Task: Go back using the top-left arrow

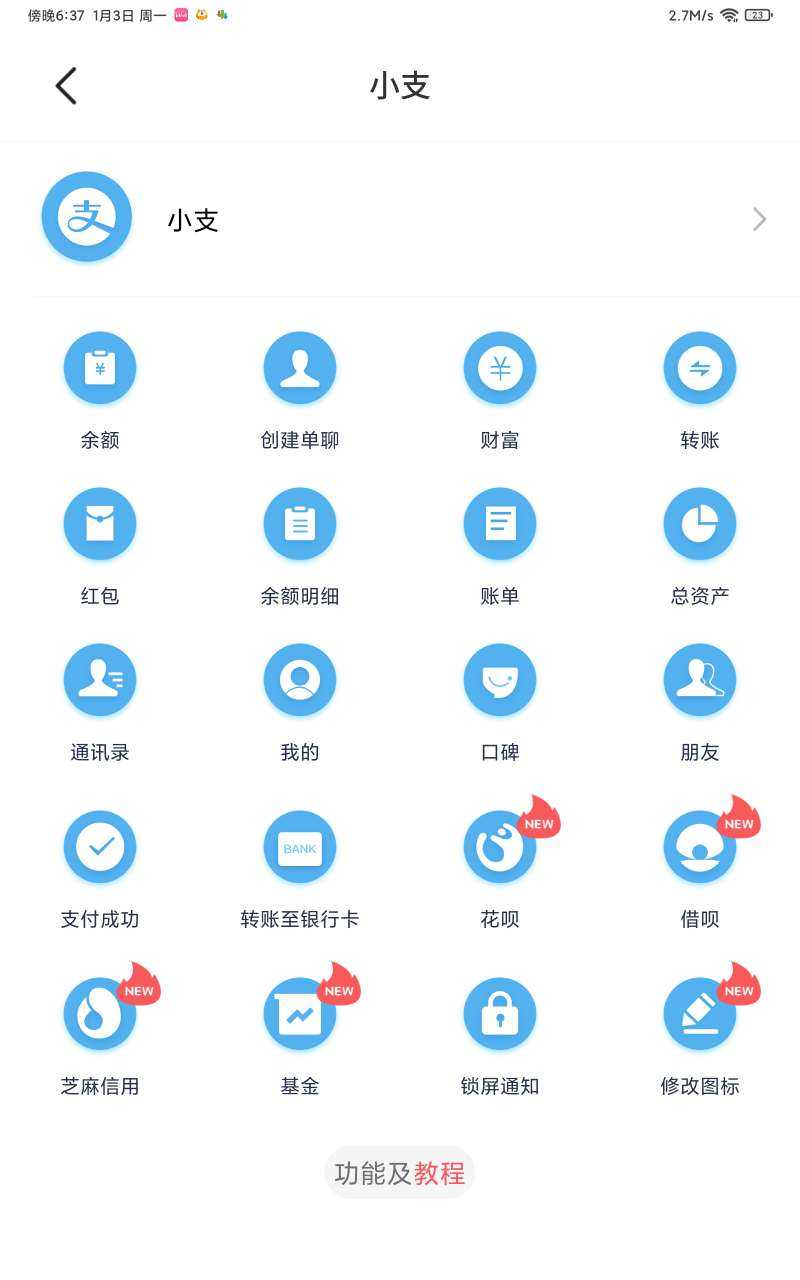Action: [66, 86]
